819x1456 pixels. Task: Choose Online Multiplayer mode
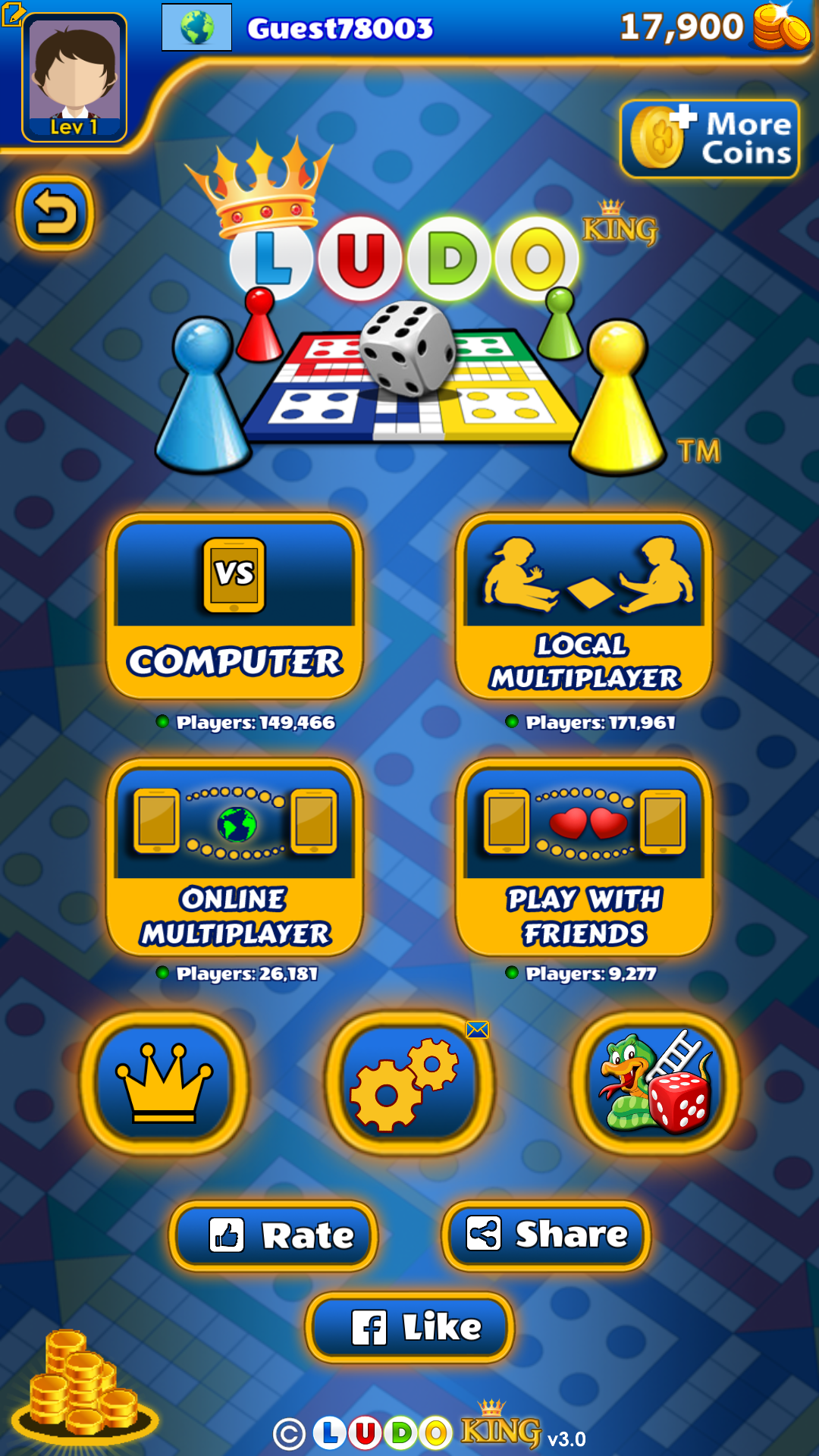point(234,857)
